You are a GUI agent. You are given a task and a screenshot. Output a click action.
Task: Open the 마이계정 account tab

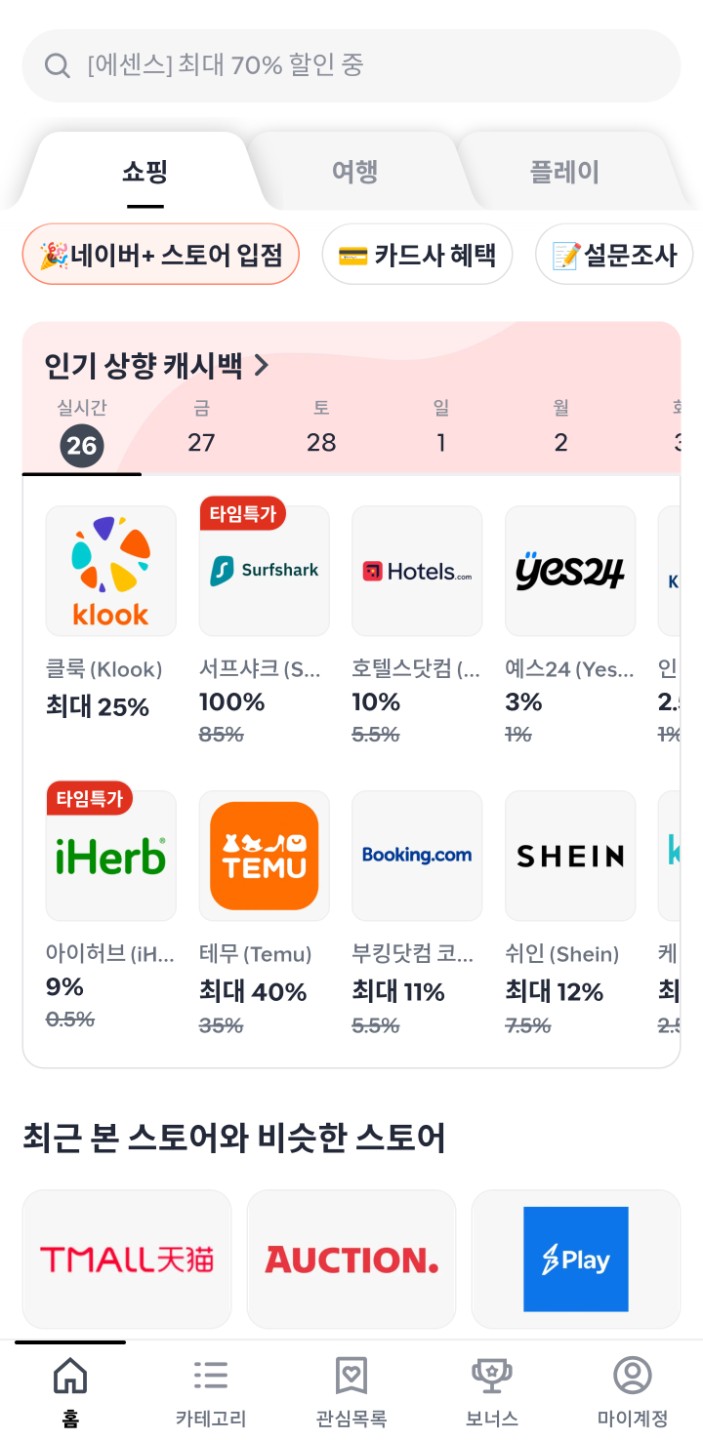pos(632,1392)
